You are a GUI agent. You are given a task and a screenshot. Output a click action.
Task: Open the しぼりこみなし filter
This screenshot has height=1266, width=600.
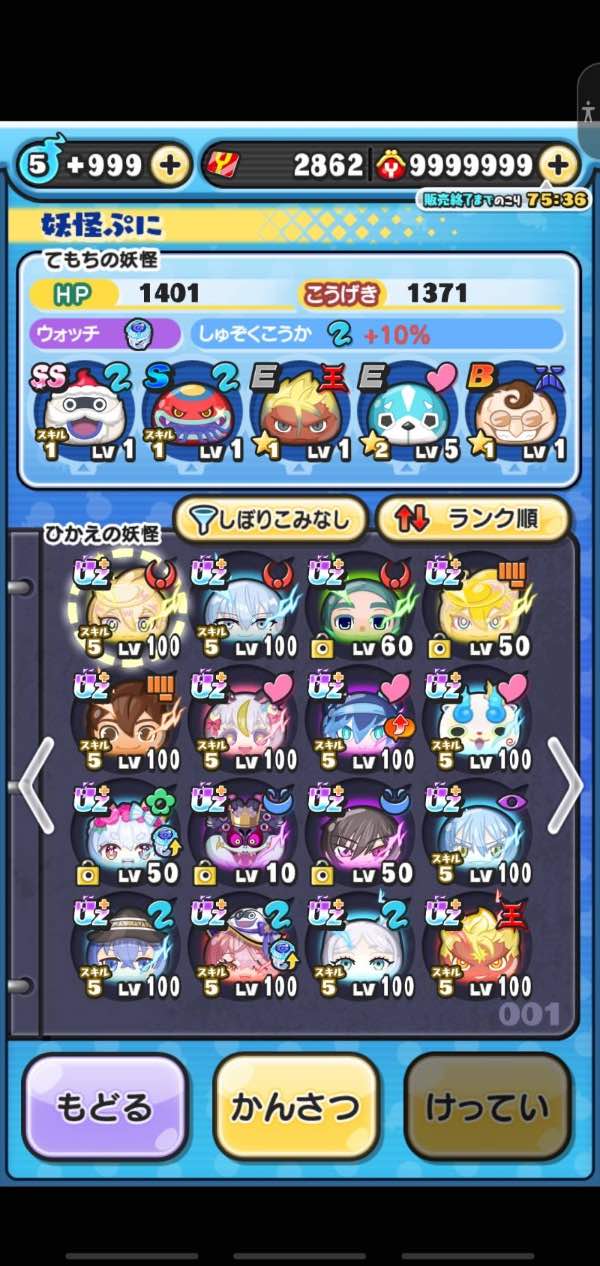point(271,518)
